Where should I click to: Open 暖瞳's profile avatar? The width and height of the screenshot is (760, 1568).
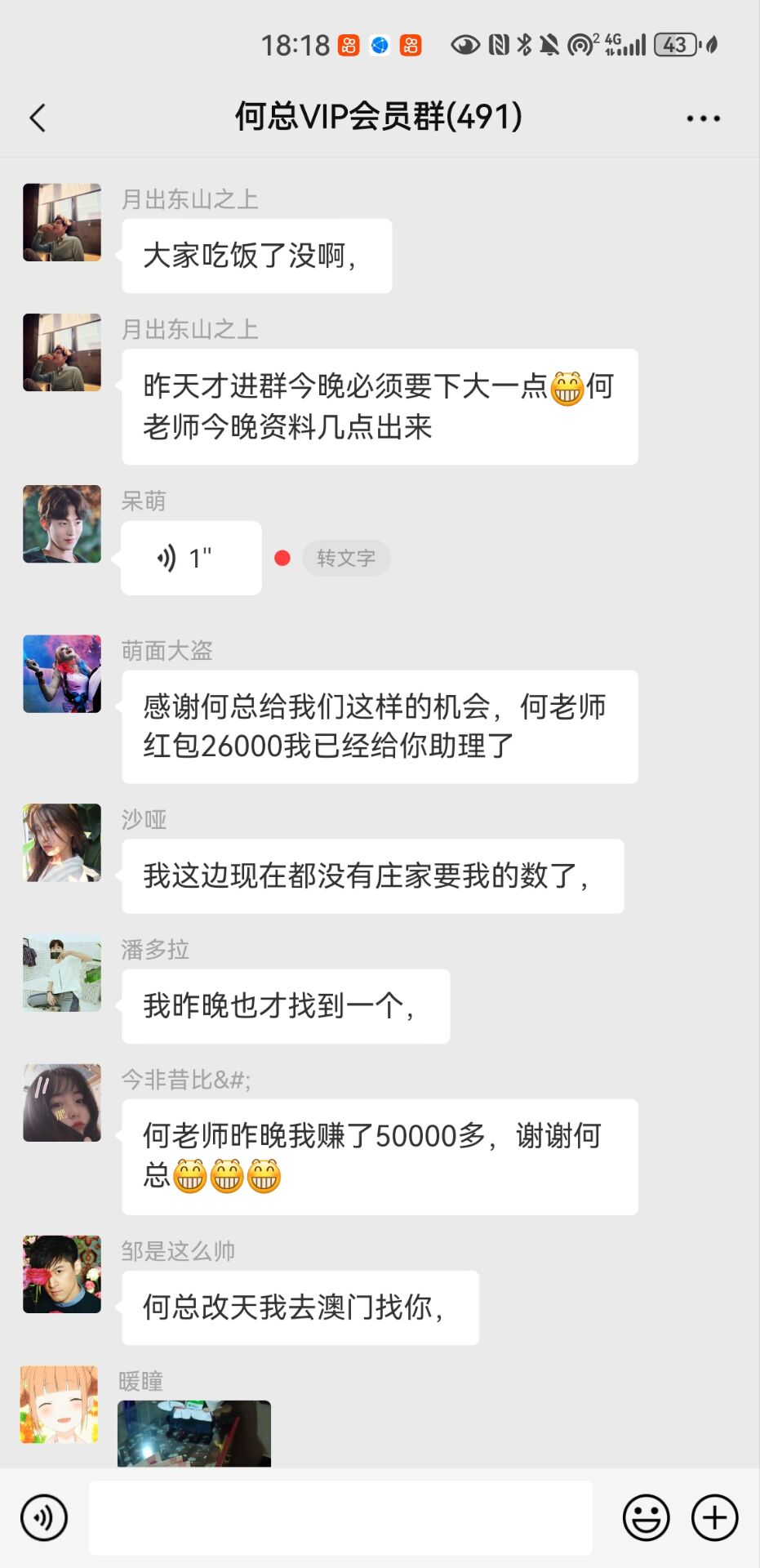tap(60, 1404)
